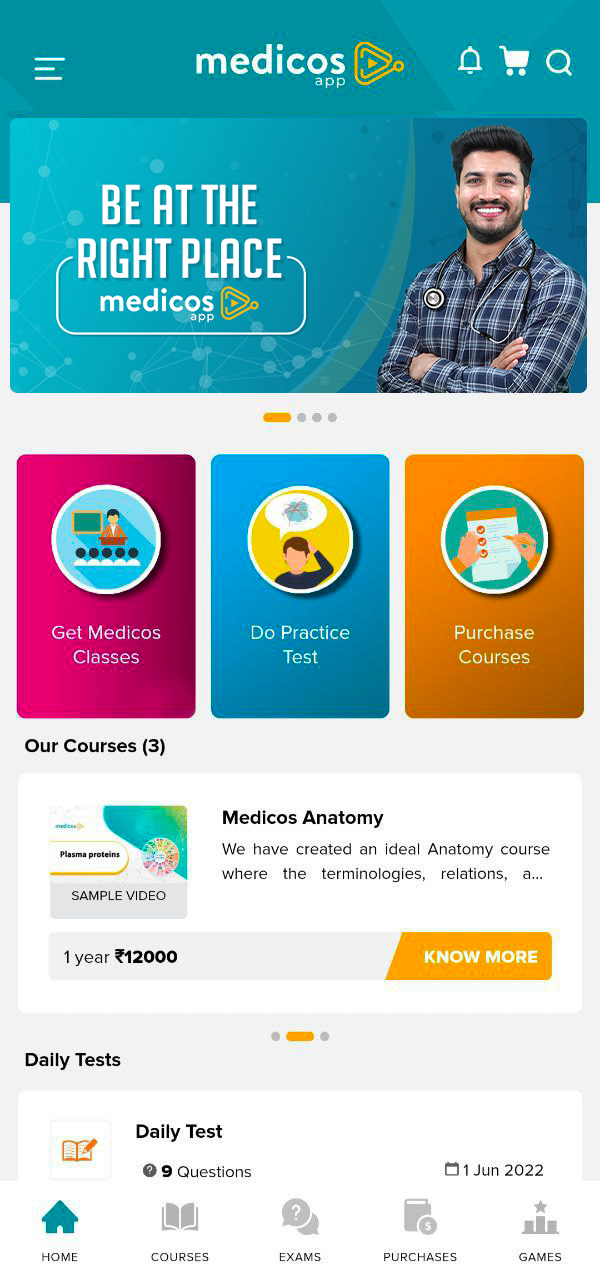Open the Be At The Right Place banner
Screen dimensions: 600x1280
pos(298,256)
